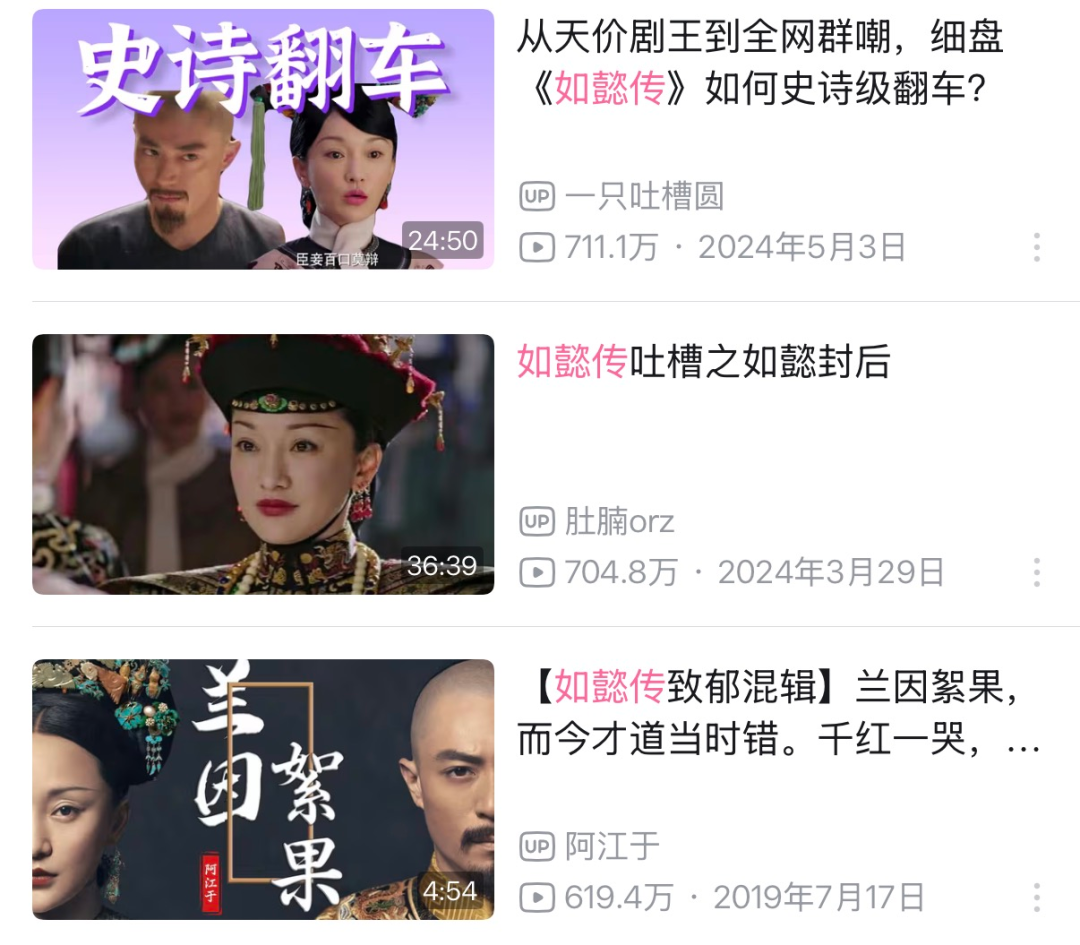Open the 兰因絮果 video thumbnail
The width and height of the screenshot is (1080, 945).
click(263, 789)
